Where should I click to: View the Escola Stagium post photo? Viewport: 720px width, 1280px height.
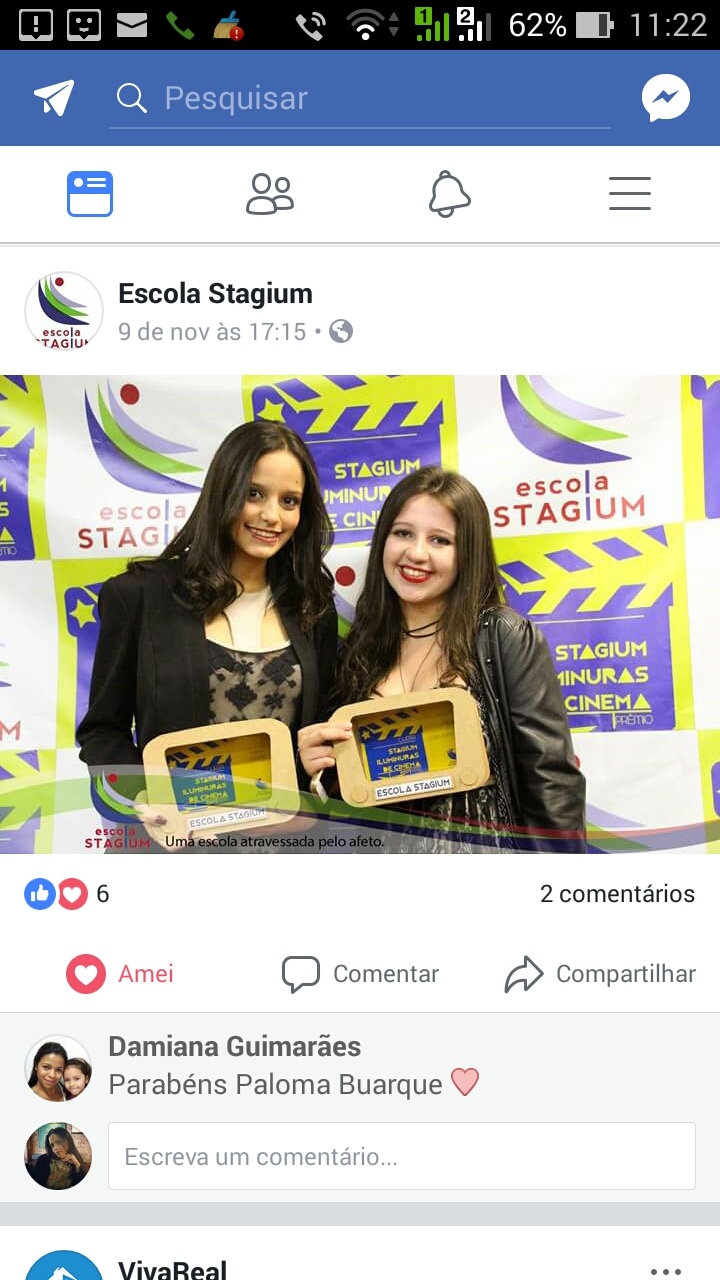click(360, 614)
